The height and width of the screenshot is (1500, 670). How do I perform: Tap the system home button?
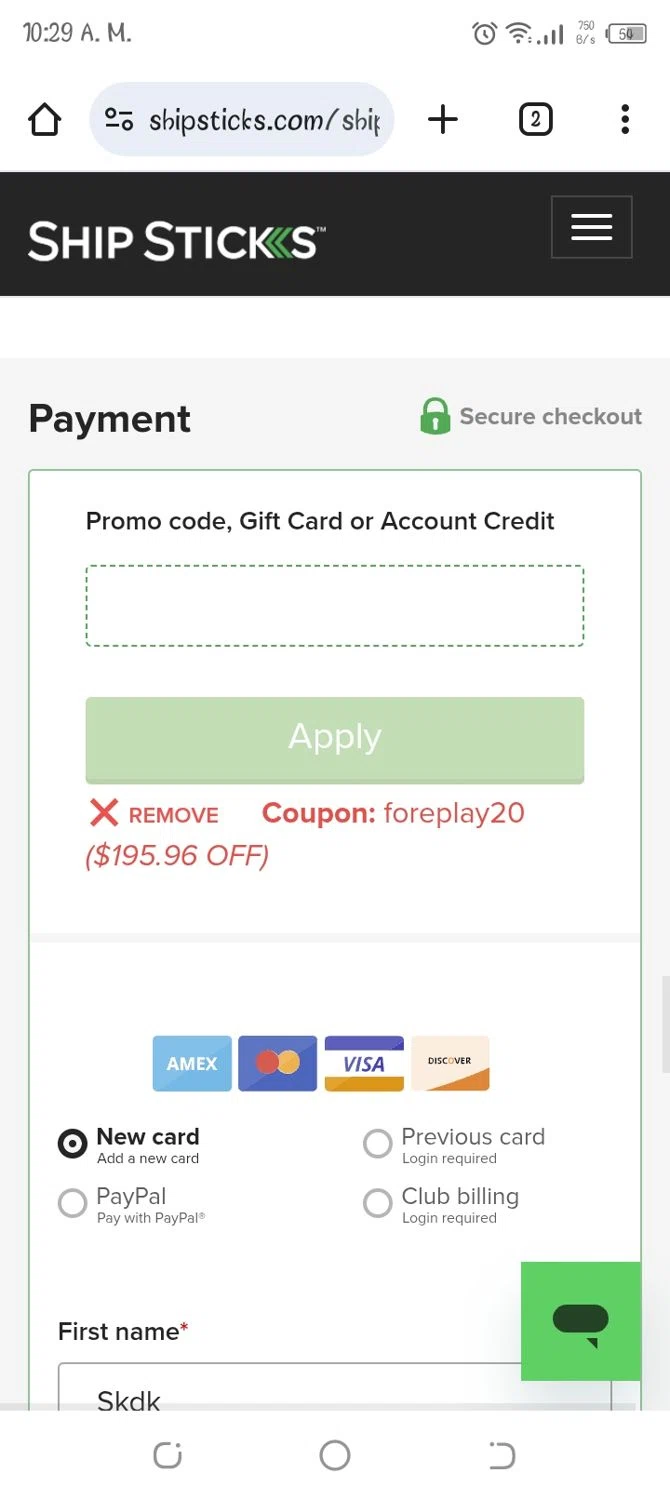point(334,1455)
